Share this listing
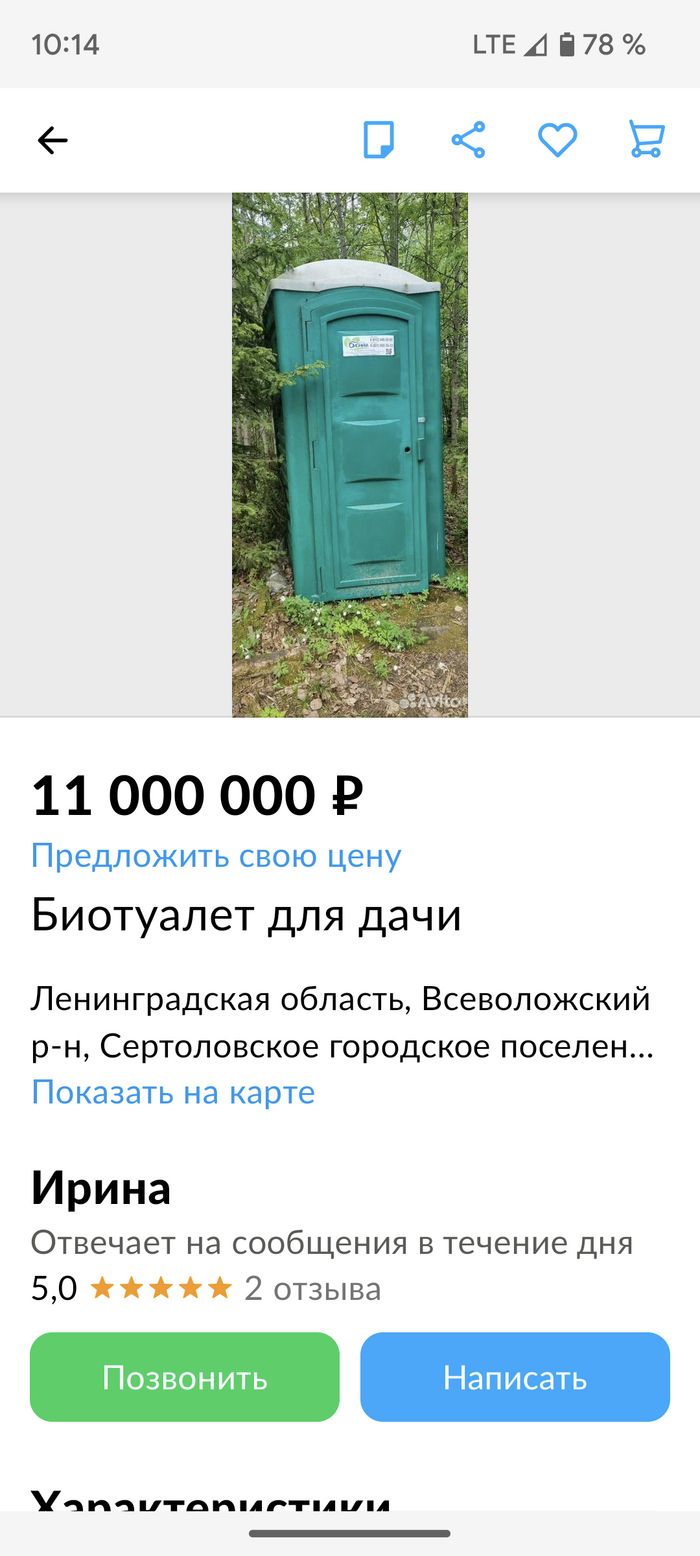This screenshot has width=700, height=1556. pos(468,140)
